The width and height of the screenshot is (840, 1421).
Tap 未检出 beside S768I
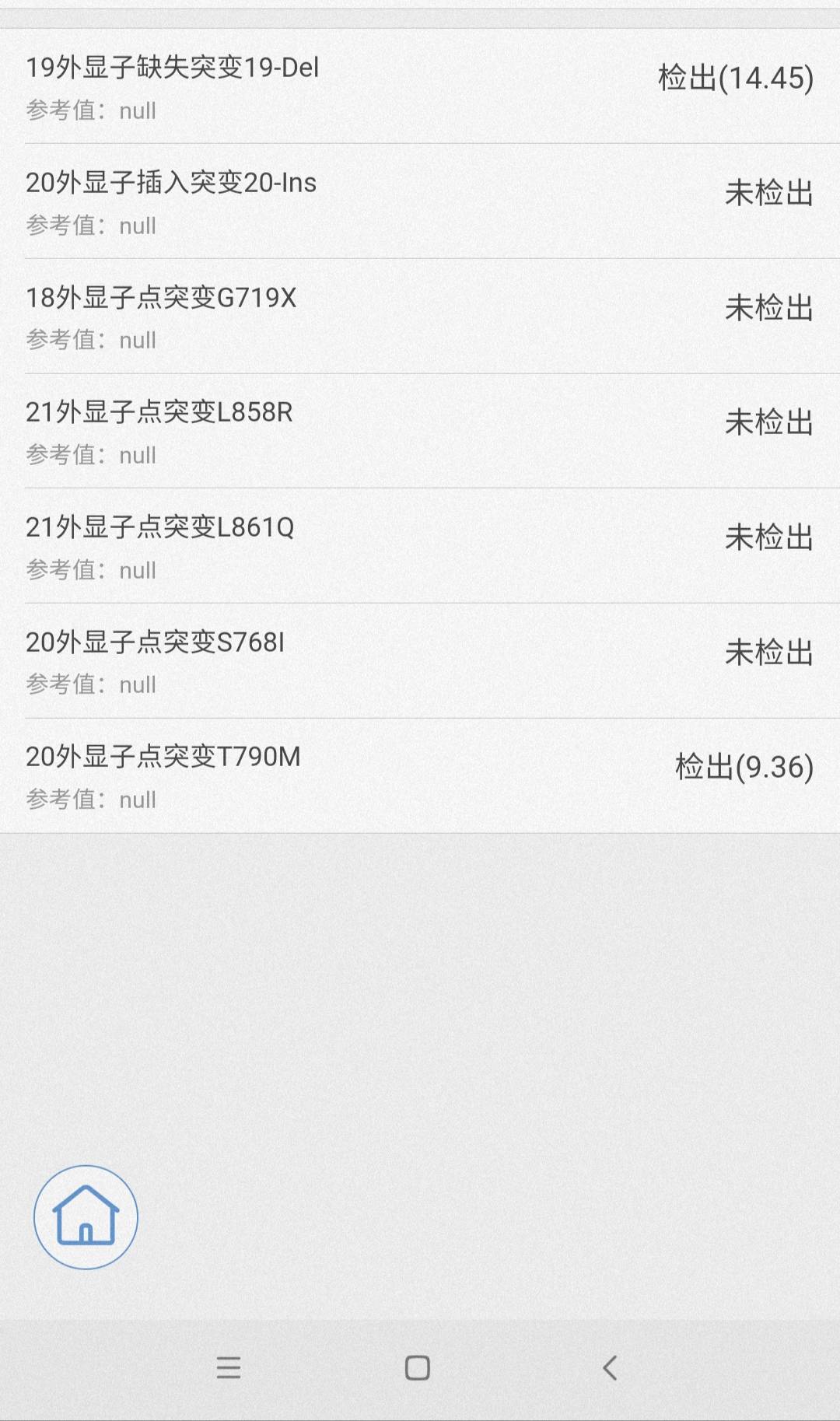pyautogui.click(x=766, y=652)
